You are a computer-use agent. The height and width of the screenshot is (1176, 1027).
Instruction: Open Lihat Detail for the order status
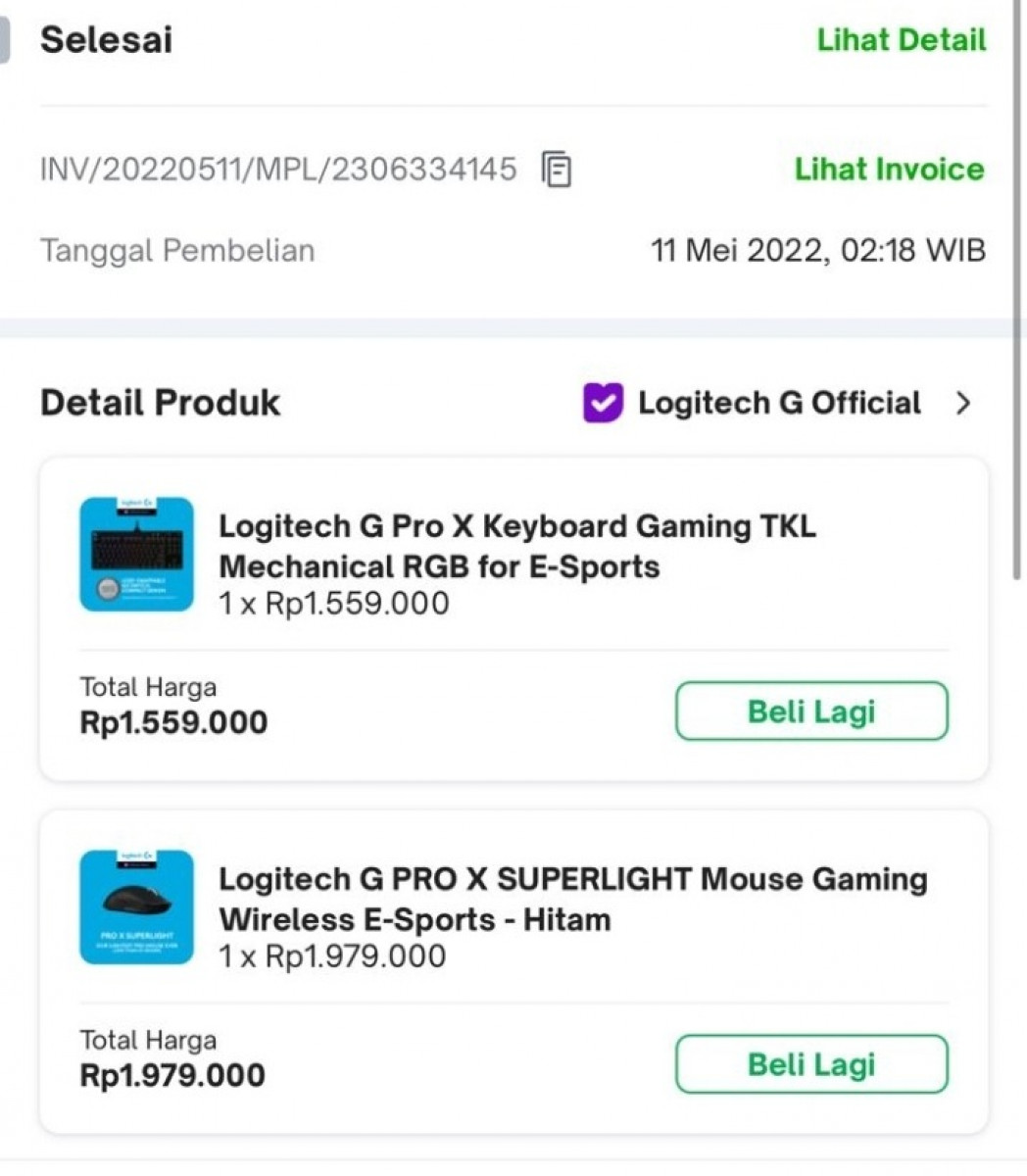pyautogui.click(x=901, y=40)
